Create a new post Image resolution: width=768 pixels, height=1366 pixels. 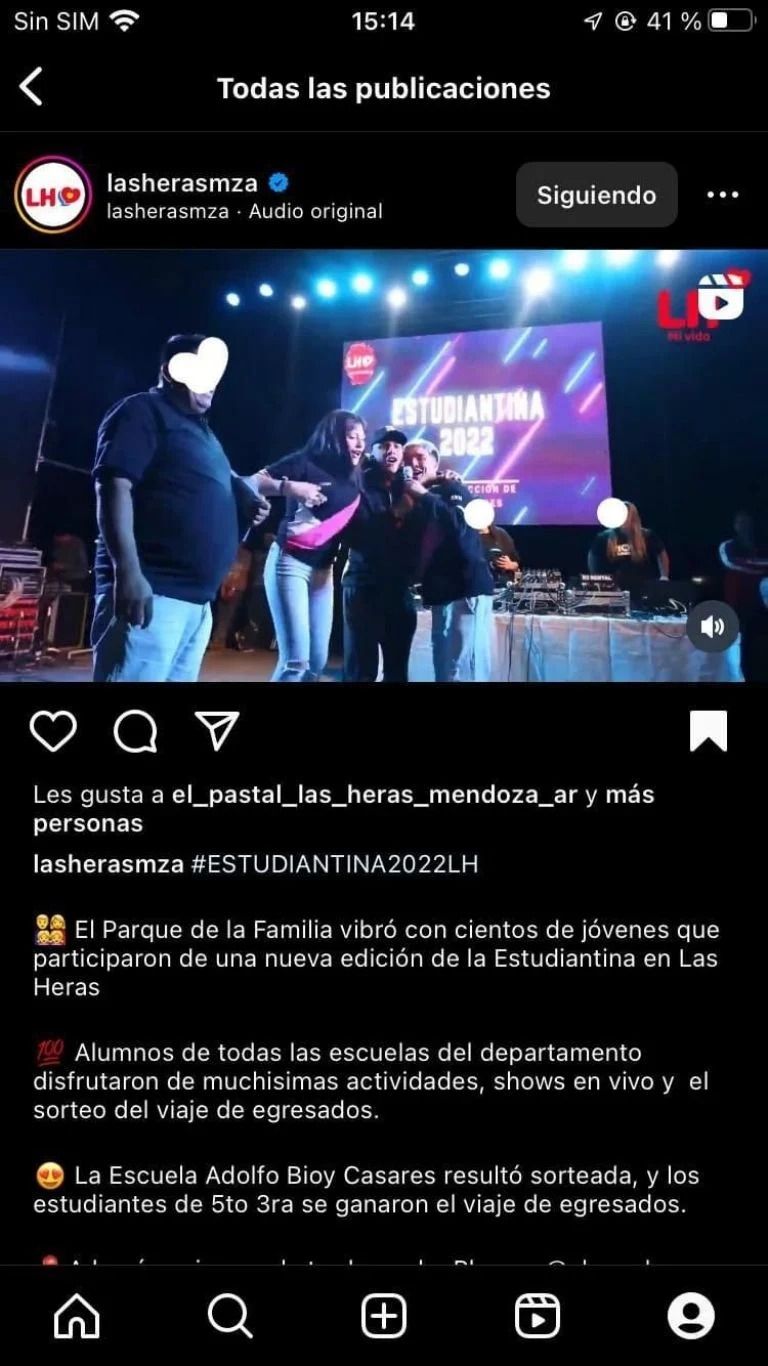point(384,1316)
